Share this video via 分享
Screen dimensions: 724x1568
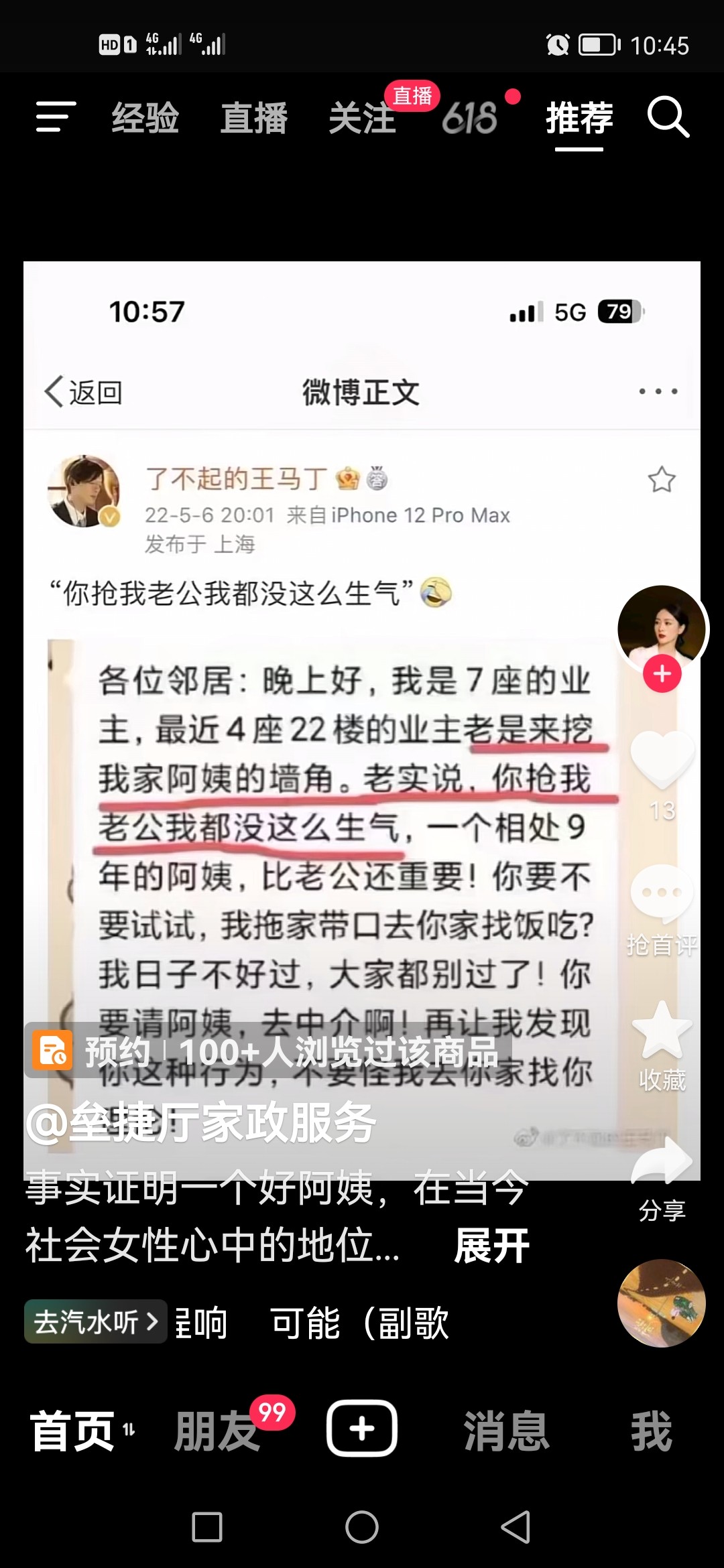coord(662,1163)
